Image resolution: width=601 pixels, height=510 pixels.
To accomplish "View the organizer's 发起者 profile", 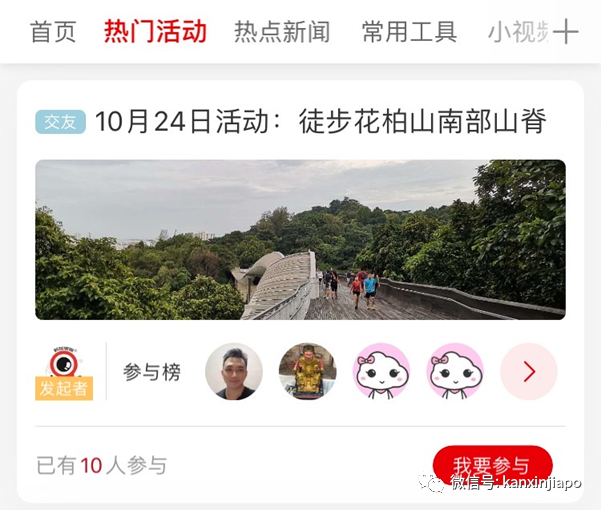I will (x=65, y=372).
